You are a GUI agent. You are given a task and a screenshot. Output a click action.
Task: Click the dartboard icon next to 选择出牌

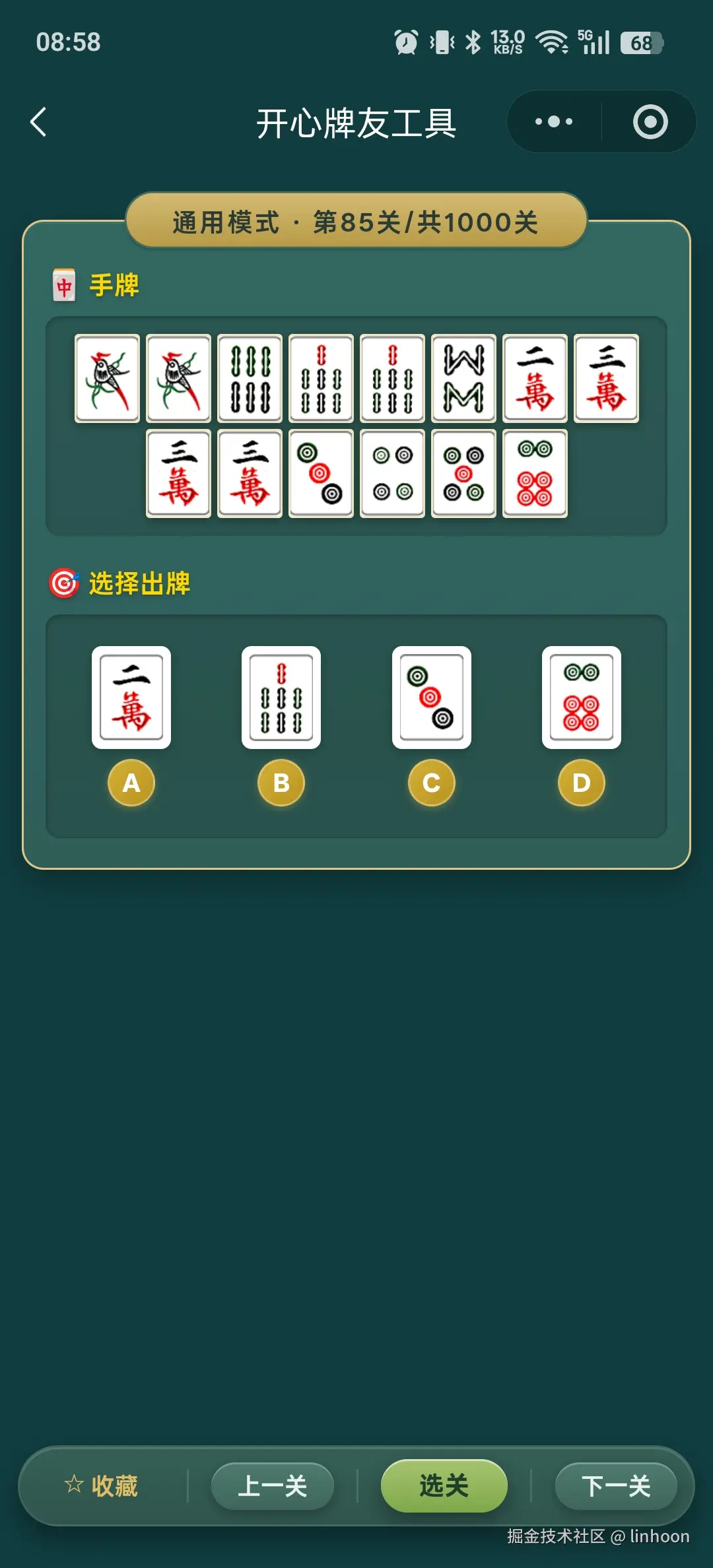coord(65,581)
